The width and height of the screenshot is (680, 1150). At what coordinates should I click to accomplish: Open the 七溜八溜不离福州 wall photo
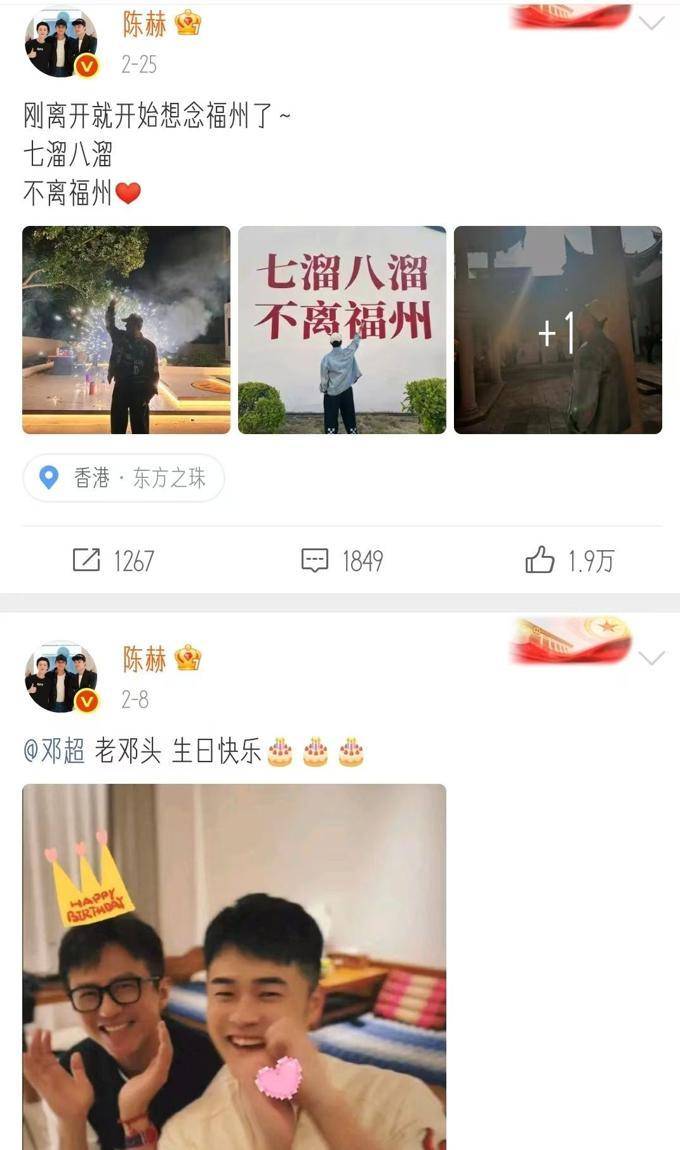342,330
